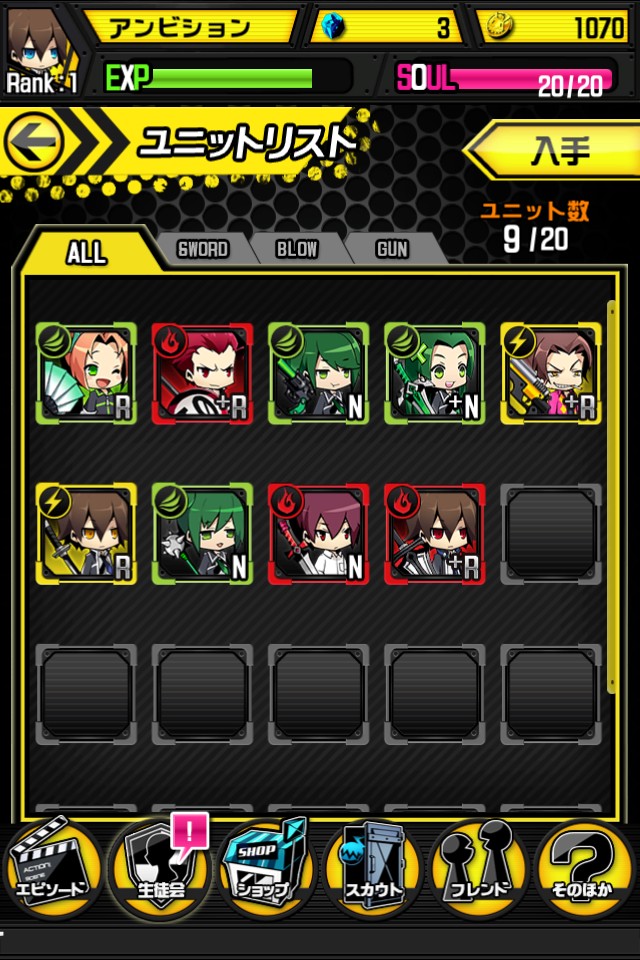Open the フレンド list
640x960 pixels.
click(479, 870)
